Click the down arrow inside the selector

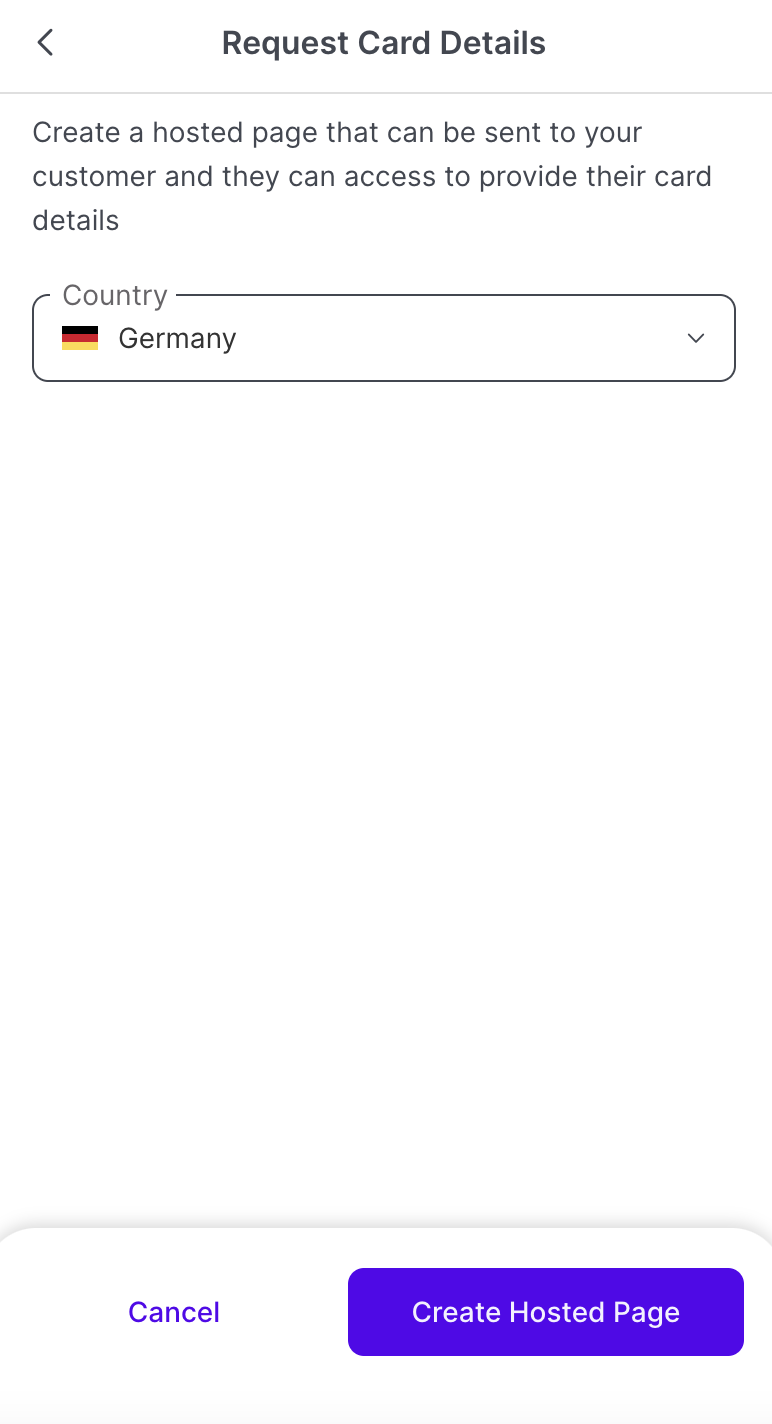click(695, 338)
